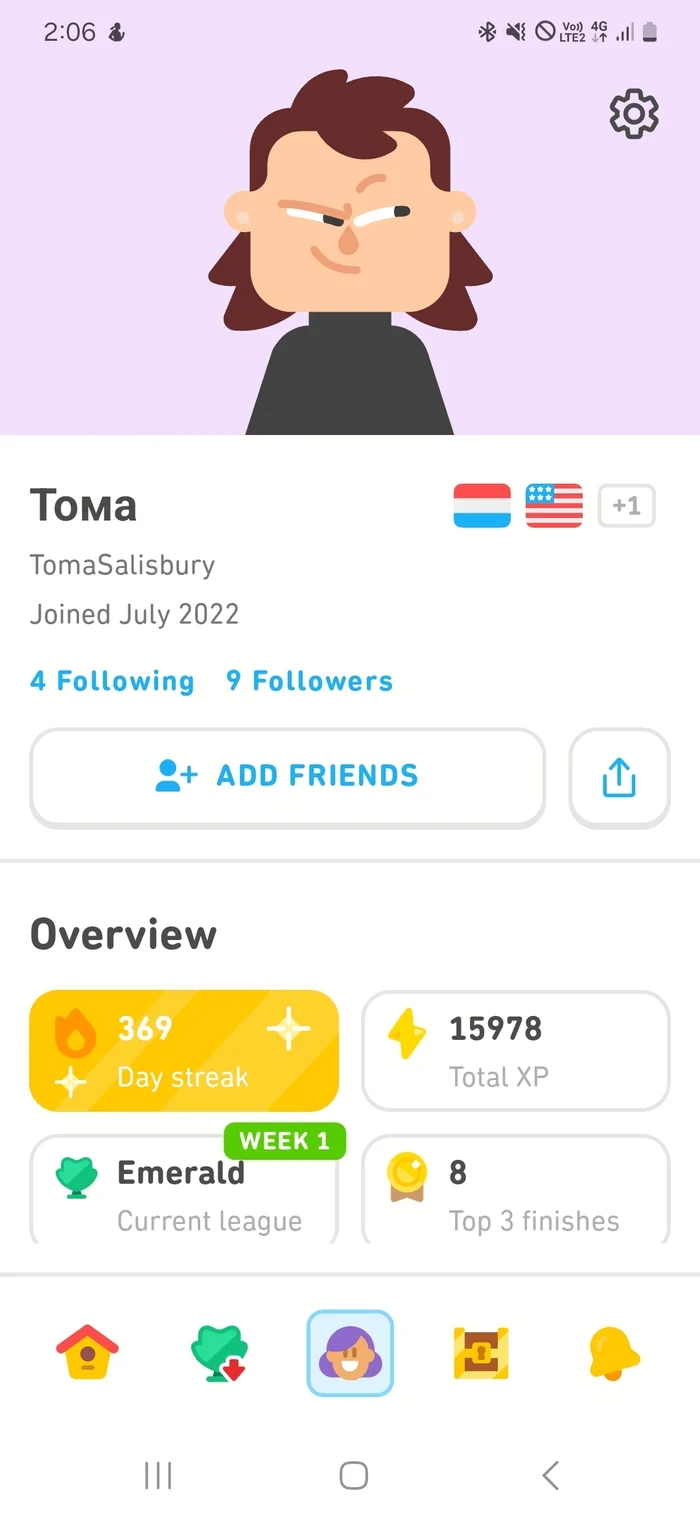Go to the treasure chest quests tab

pyautogui.click(x=481, y=1353)
